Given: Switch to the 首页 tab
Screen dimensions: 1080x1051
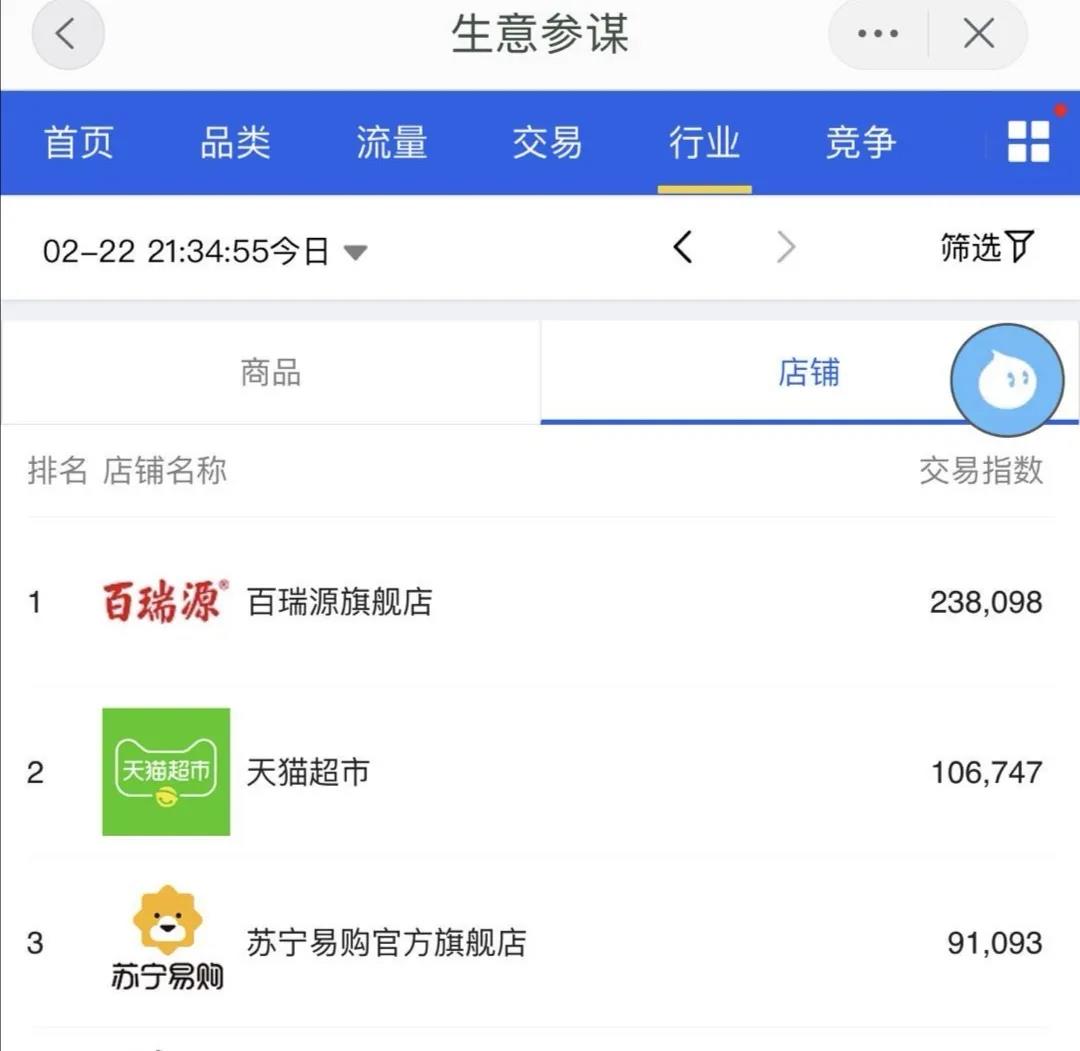Looking at the screenshot, I should 78,143.
